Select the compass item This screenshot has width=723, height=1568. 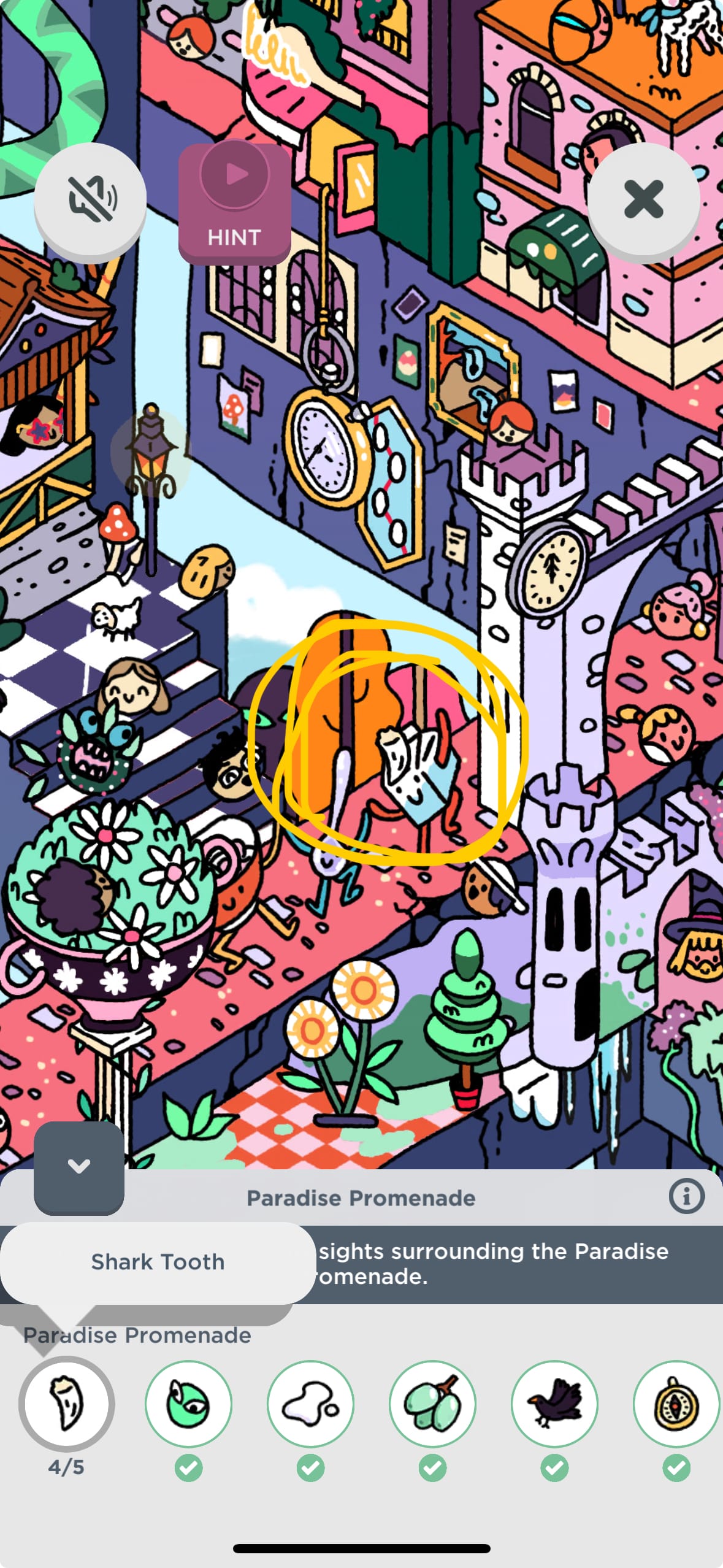pos(676,1404)
